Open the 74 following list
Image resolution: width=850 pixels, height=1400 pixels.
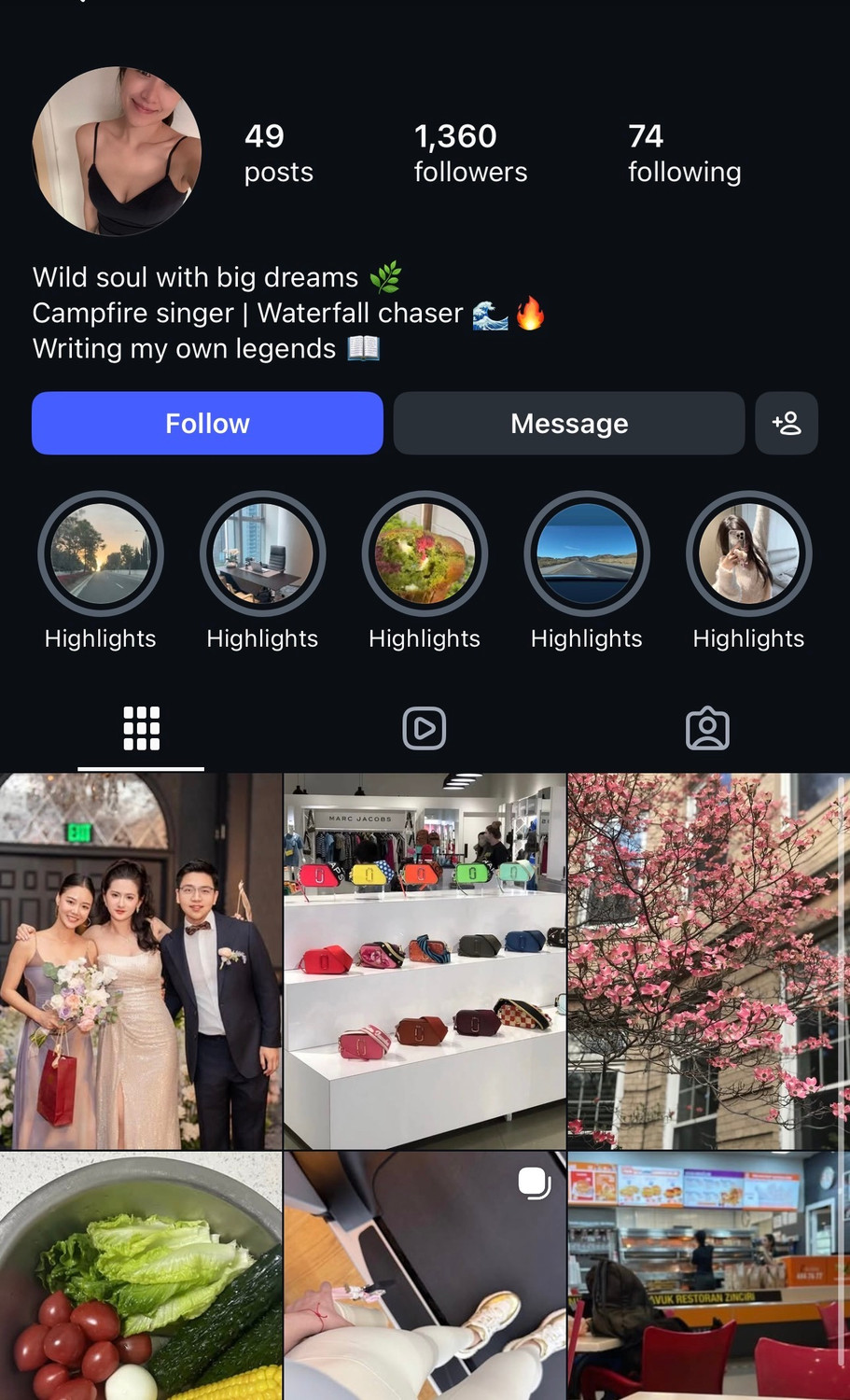coord(684,153)
